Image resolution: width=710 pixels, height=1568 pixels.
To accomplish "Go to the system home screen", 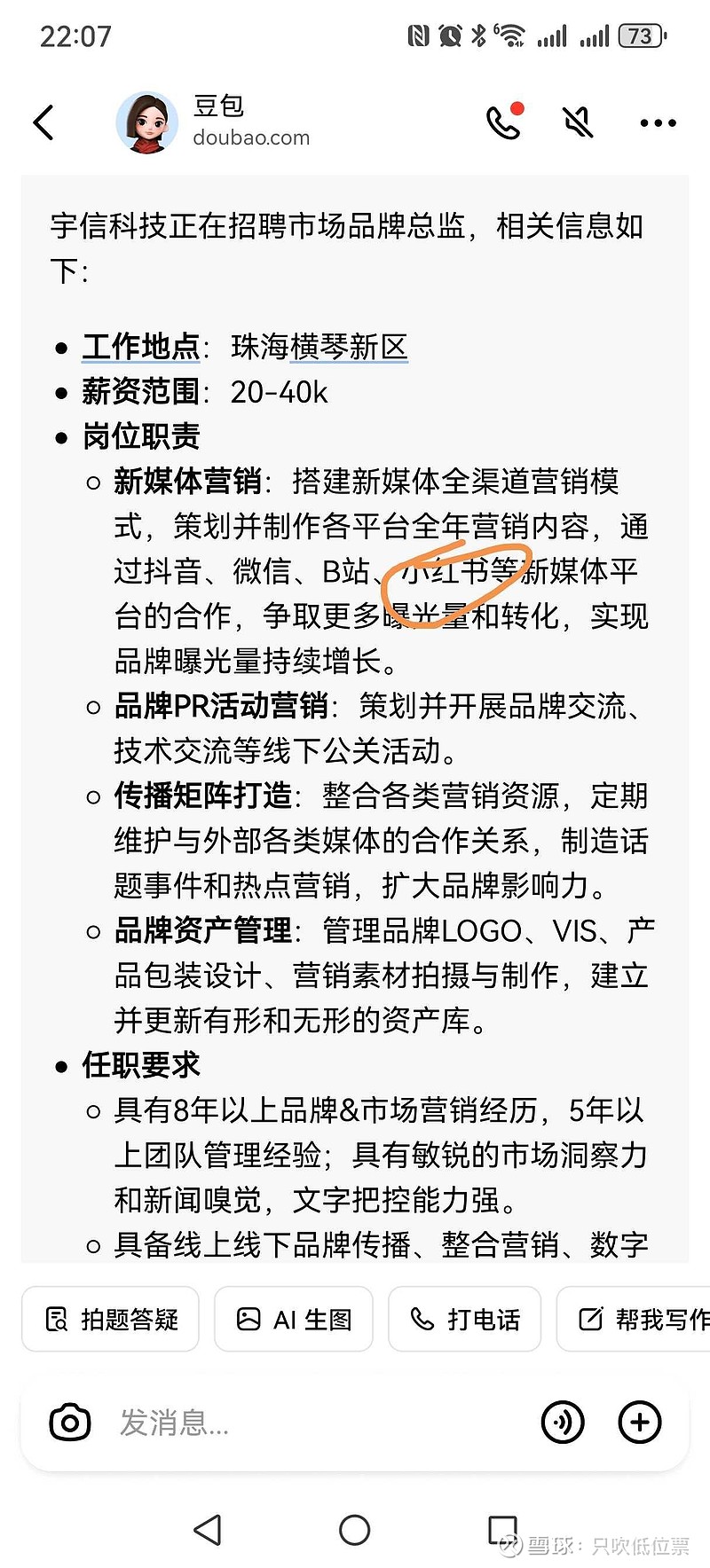I will [355, 1530].
